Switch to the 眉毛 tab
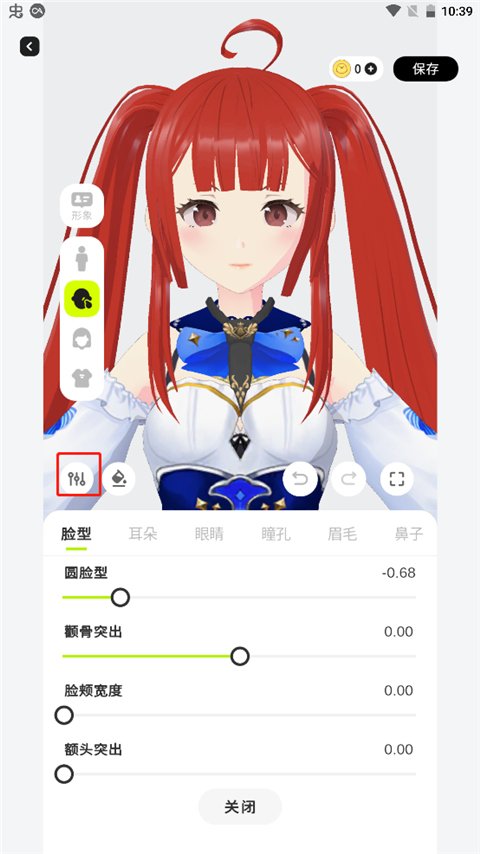480x854 pixels. click(342, 533)
